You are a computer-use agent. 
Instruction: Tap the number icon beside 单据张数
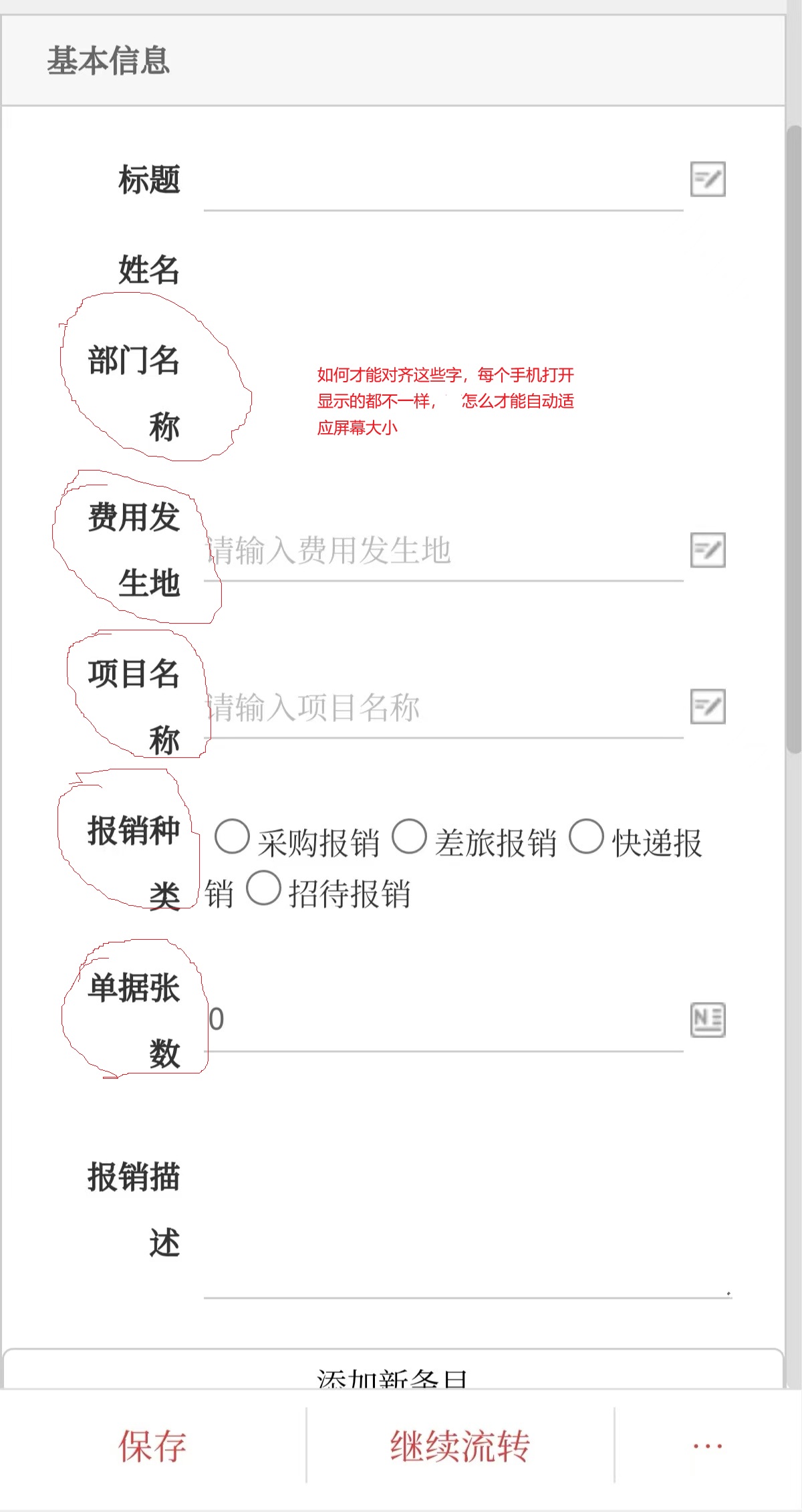point(707,1020)
